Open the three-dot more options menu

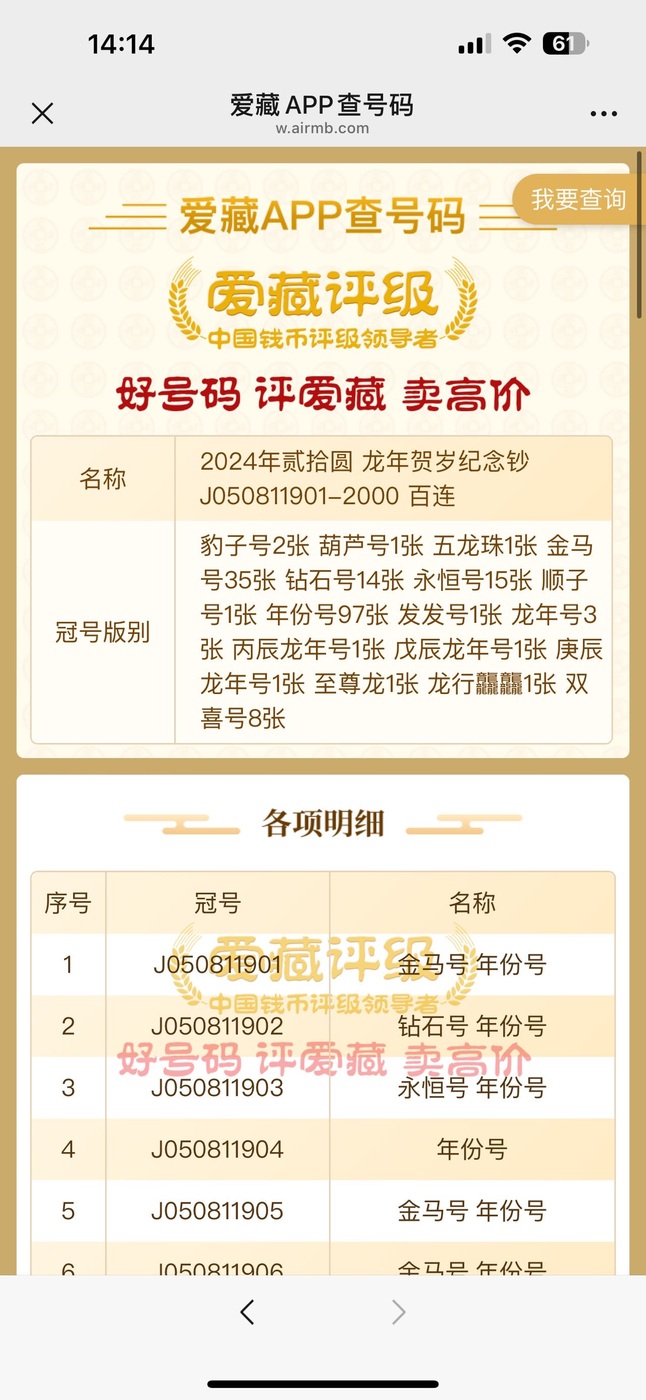click(604, 114)
